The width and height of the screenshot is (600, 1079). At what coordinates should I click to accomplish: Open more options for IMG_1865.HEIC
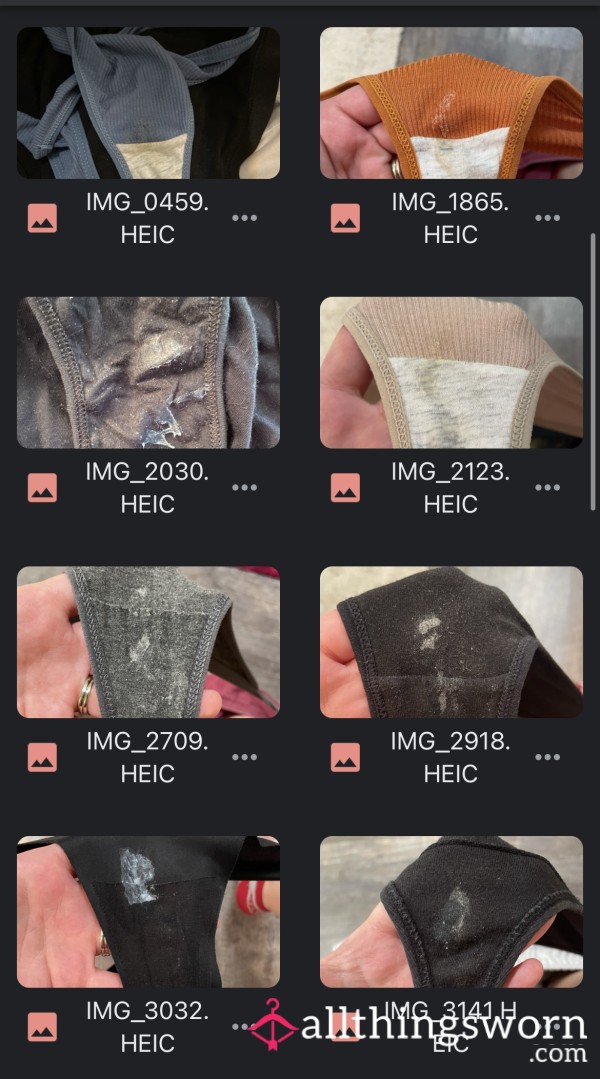(547, 218)
